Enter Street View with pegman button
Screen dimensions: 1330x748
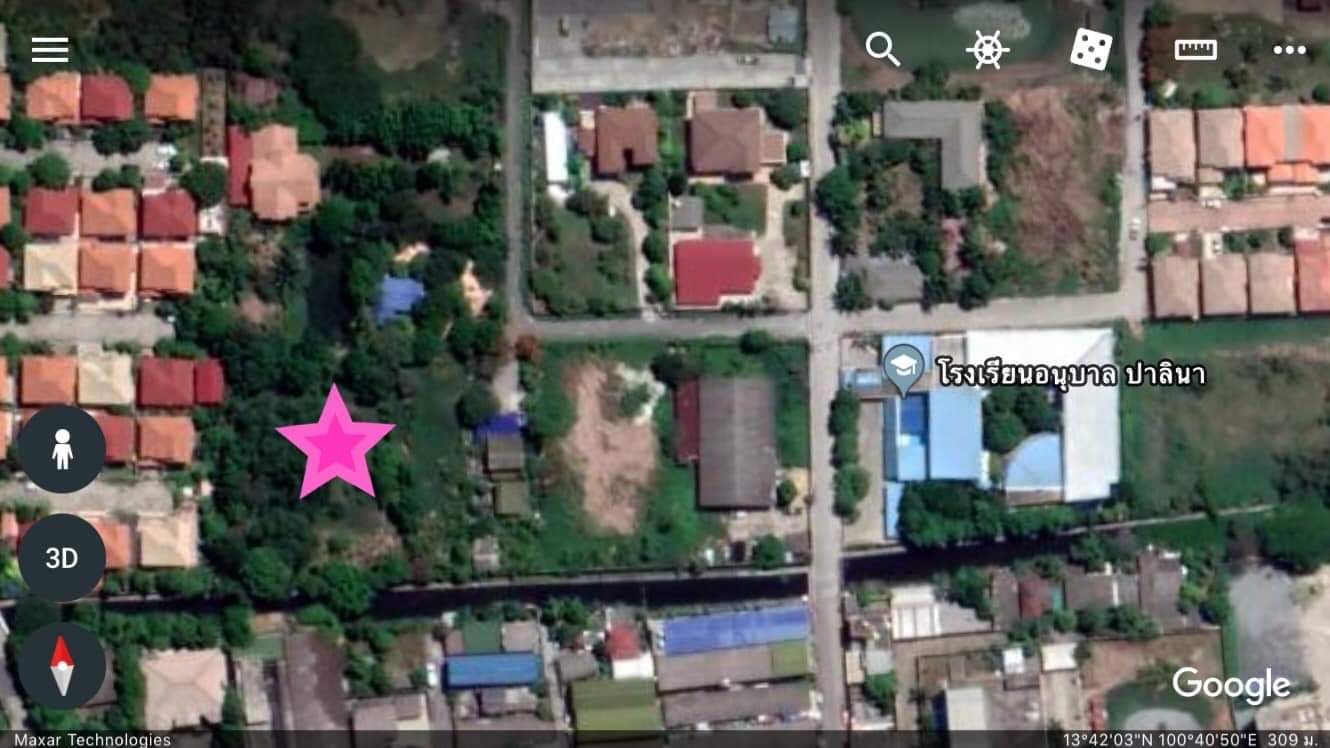62,450
